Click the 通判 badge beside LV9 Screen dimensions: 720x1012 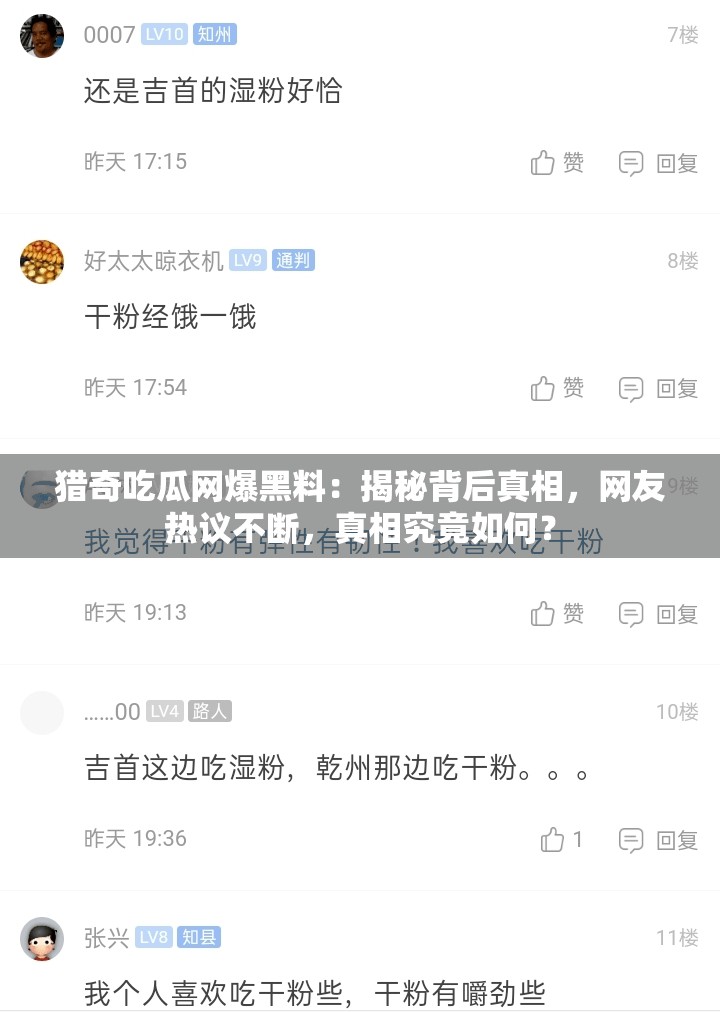click(291, 261)
